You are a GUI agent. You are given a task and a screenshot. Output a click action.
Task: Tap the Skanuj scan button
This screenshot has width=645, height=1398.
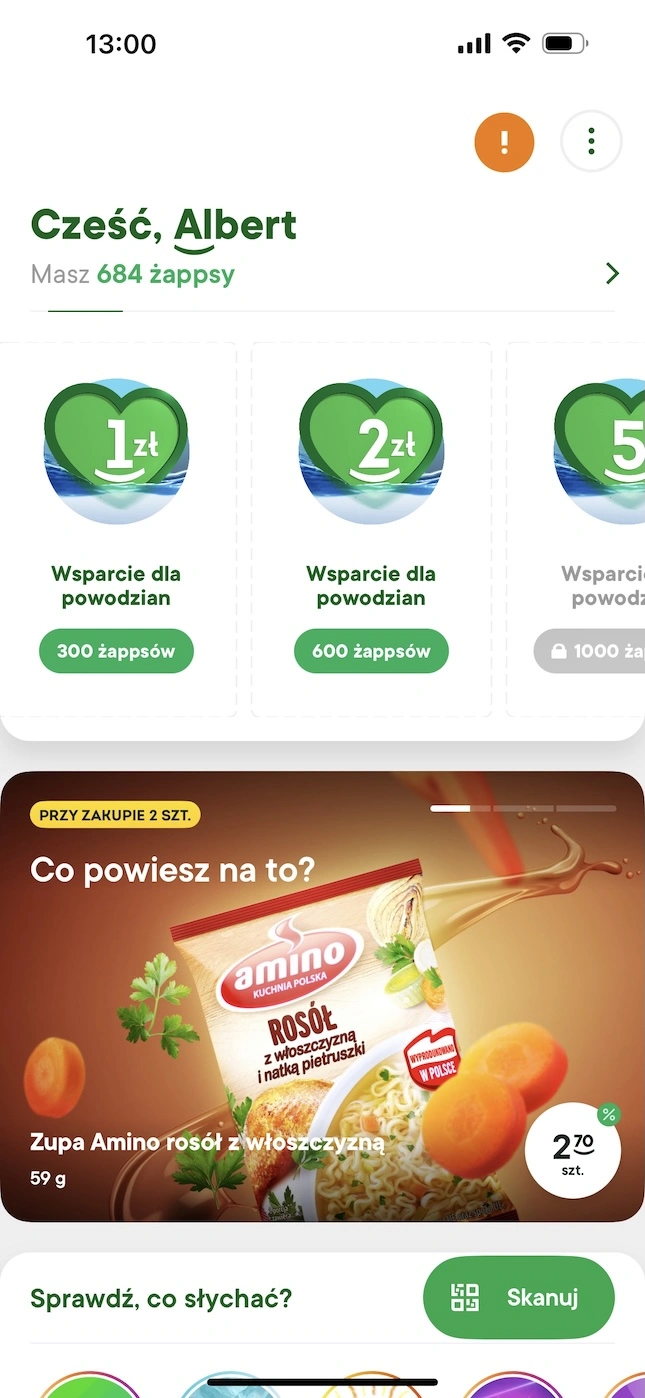(x=519, y=1298)
